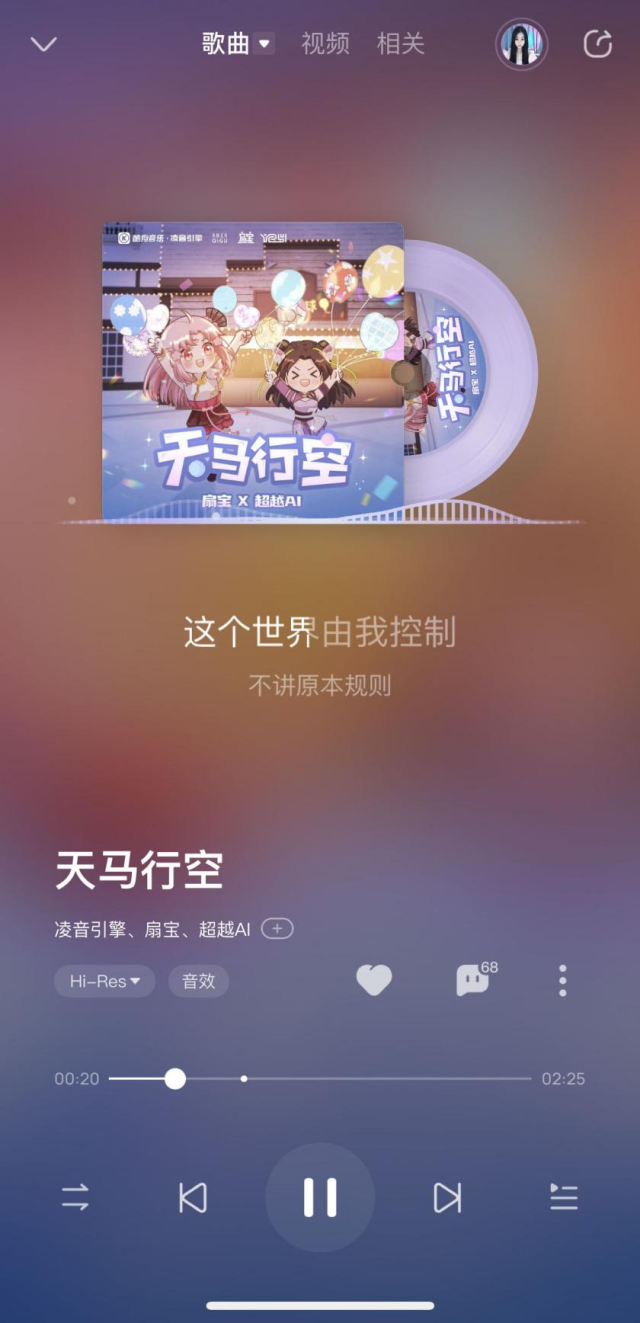This screenshot has width=640, height=1323.
Task: Open the play queue list
Action: pos(564,1197)
